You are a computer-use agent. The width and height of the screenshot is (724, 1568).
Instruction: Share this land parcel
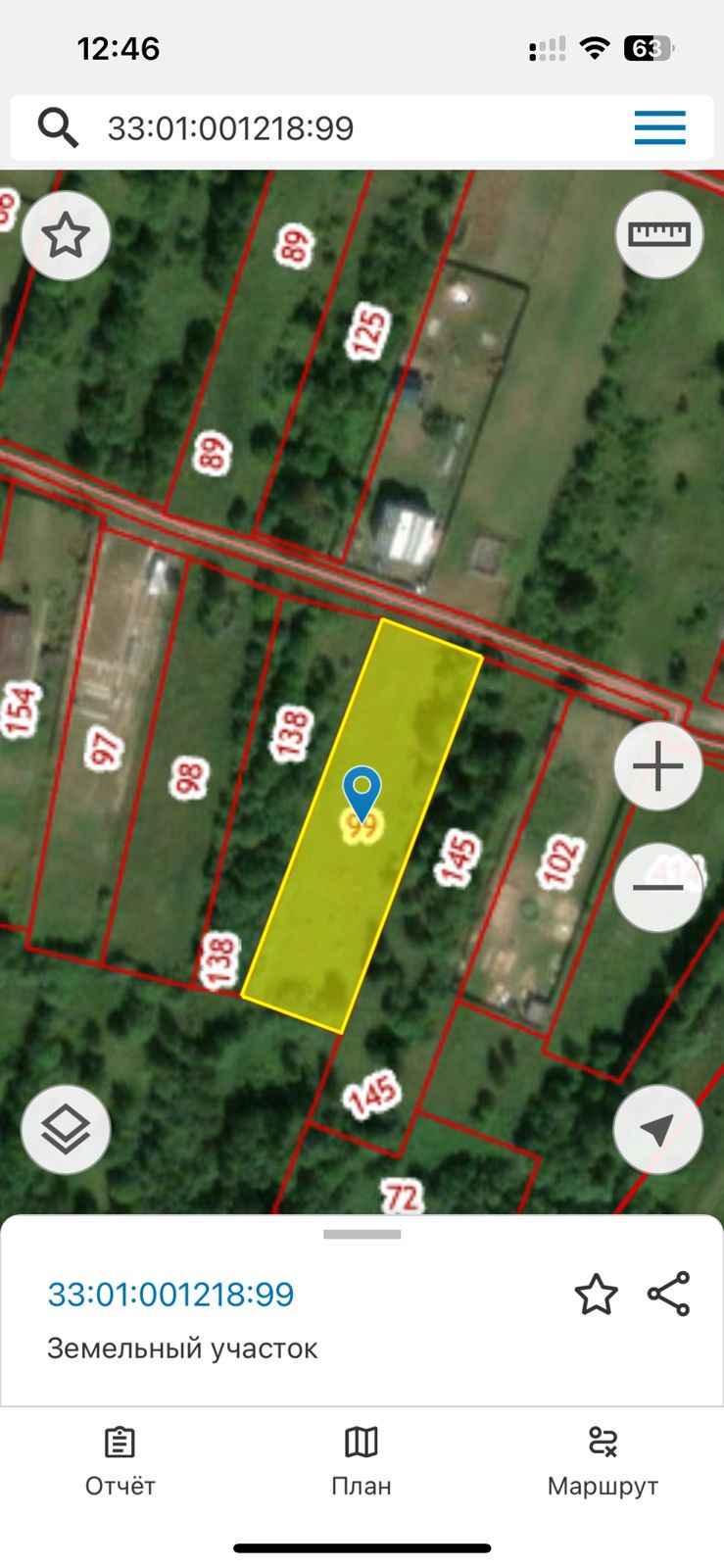(669, 1295)
